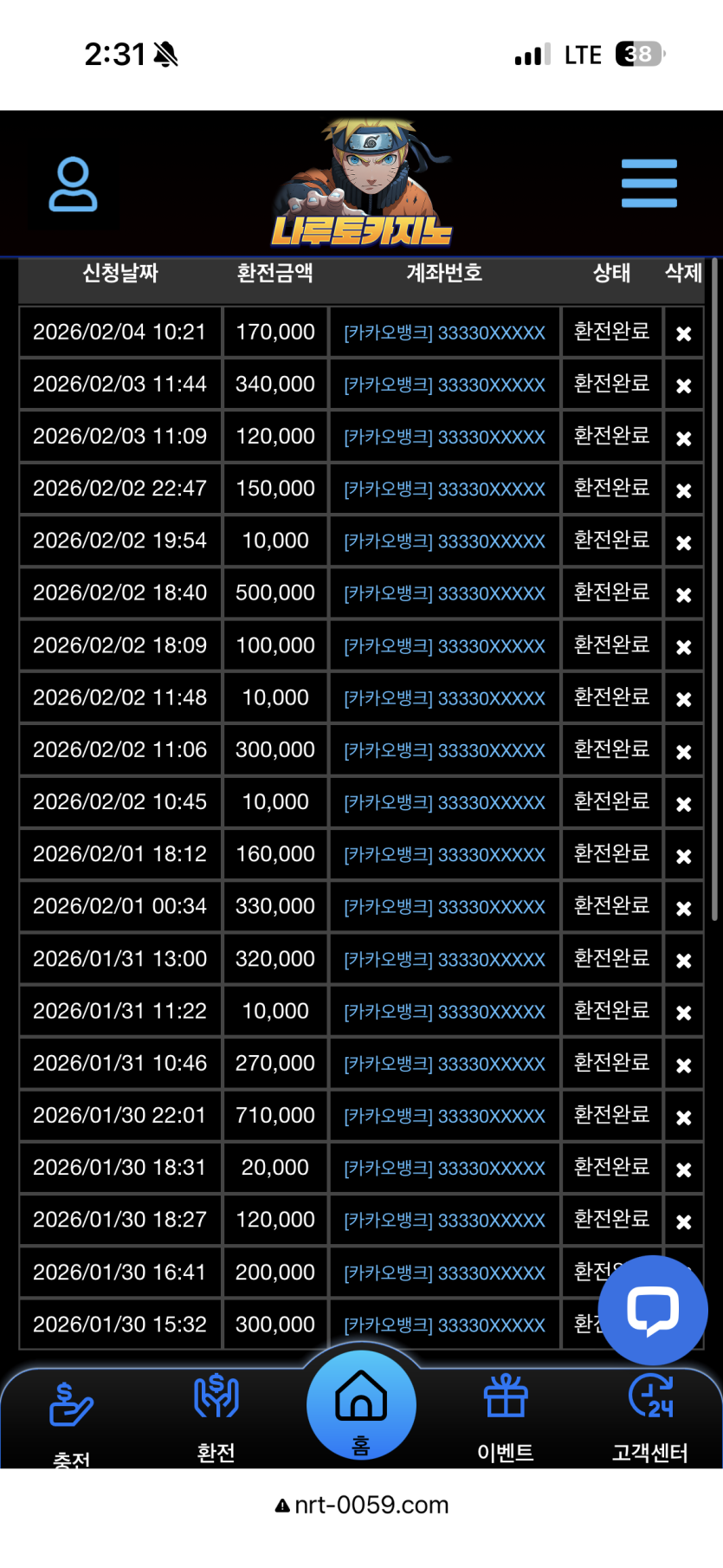Open the hamburger menu

point(649,184)
